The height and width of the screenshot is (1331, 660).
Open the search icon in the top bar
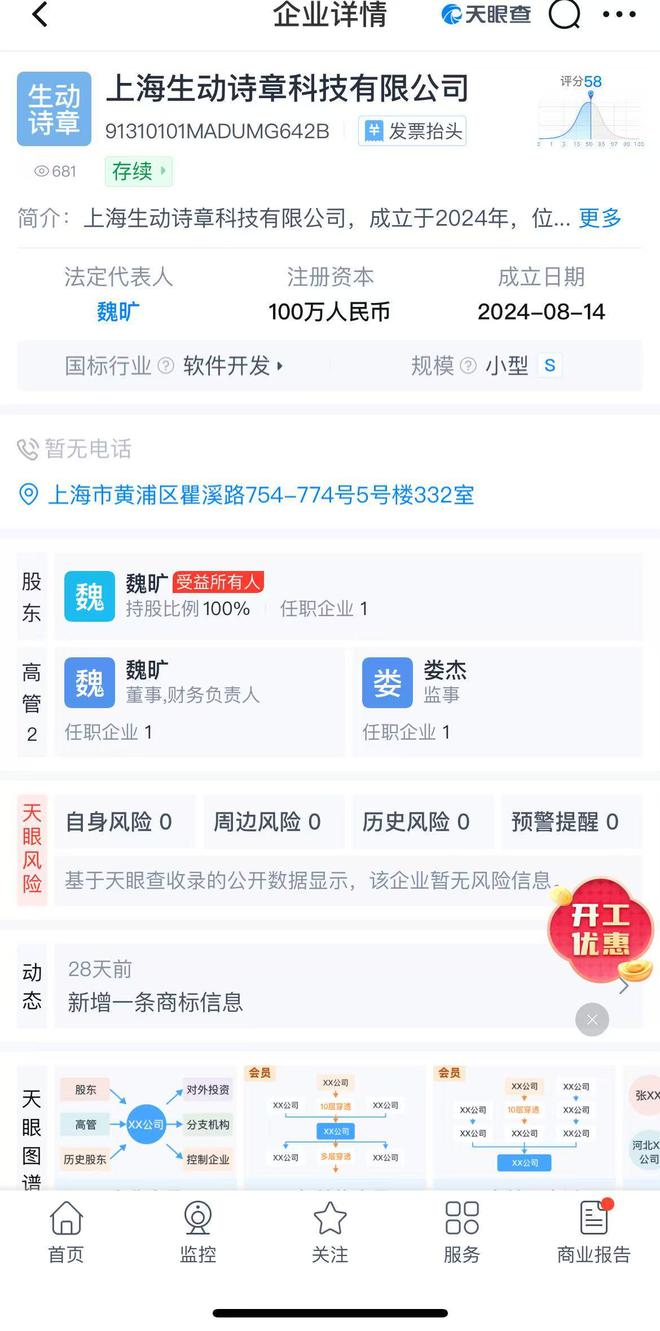pyautogui.click(x=565, y=14)
